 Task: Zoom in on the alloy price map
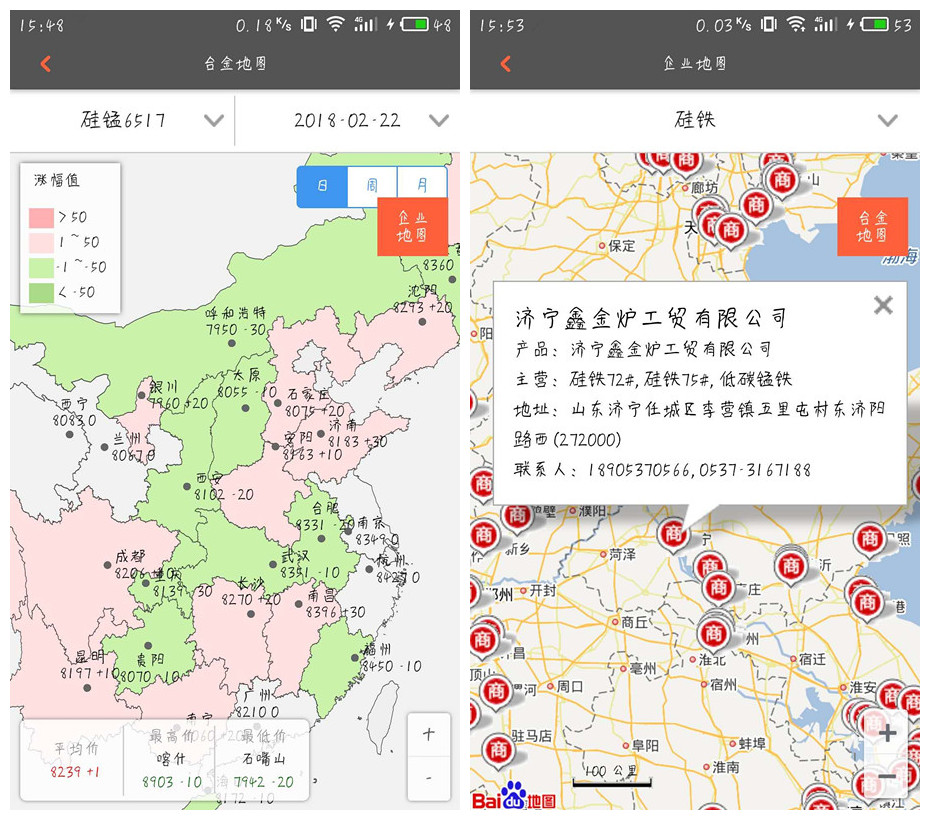[429, 735]
